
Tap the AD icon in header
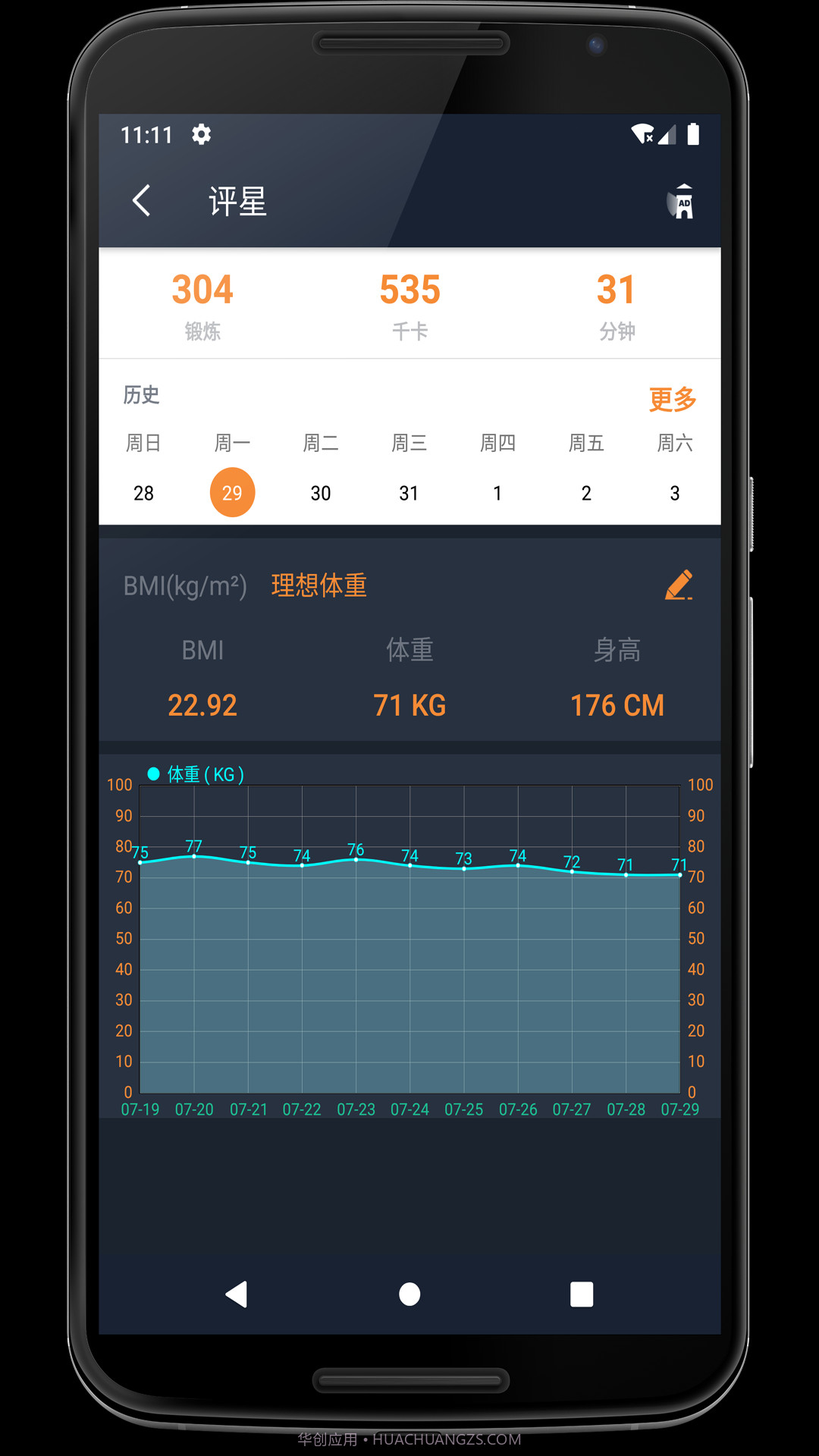coord(681,202)
